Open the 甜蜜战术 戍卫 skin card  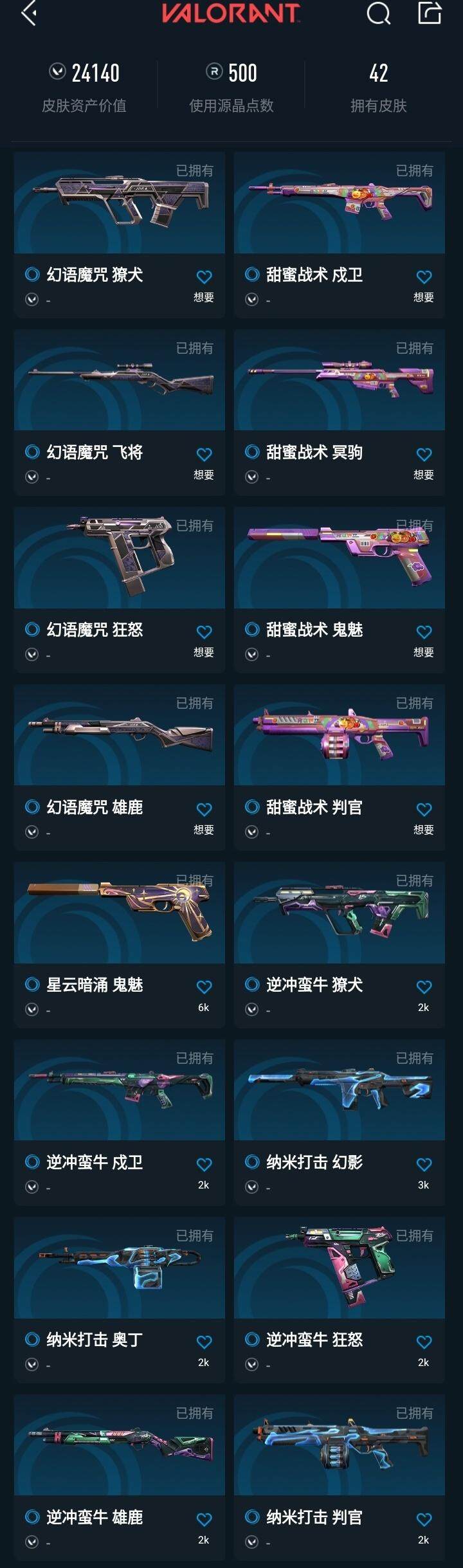pos(340,203)
